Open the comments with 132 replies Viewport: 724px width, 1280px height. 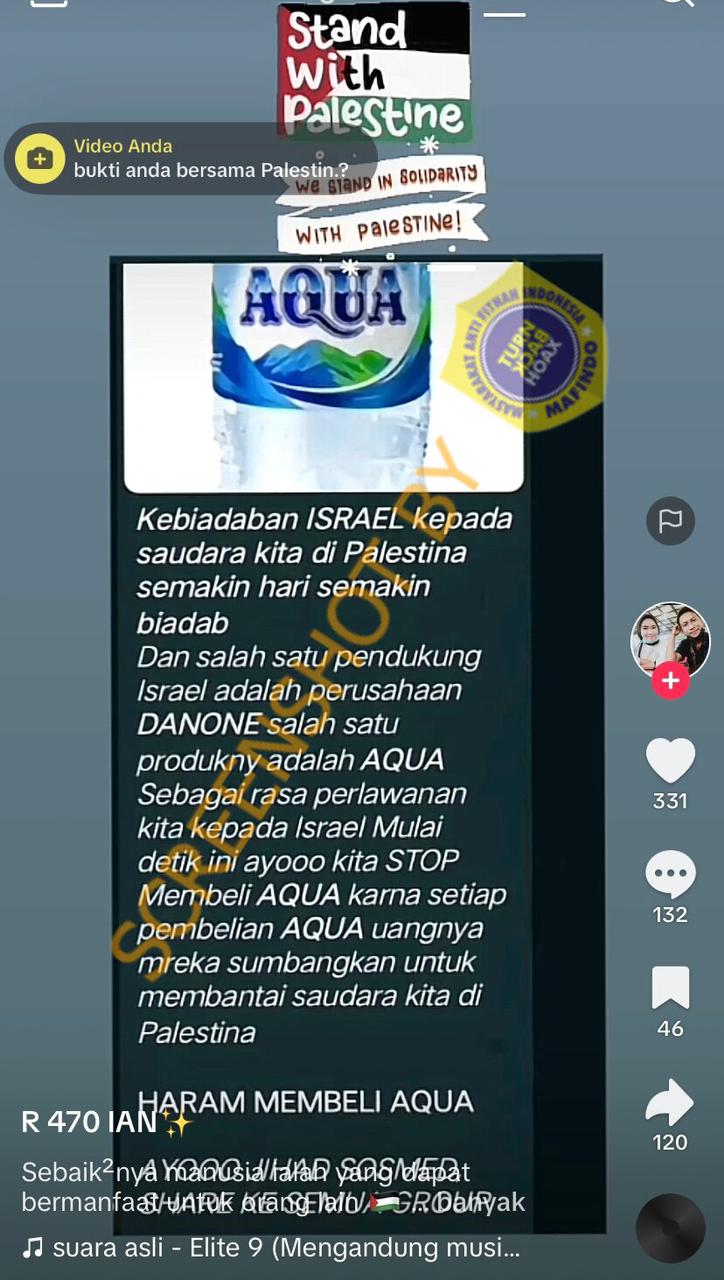[x=670, y=875]
